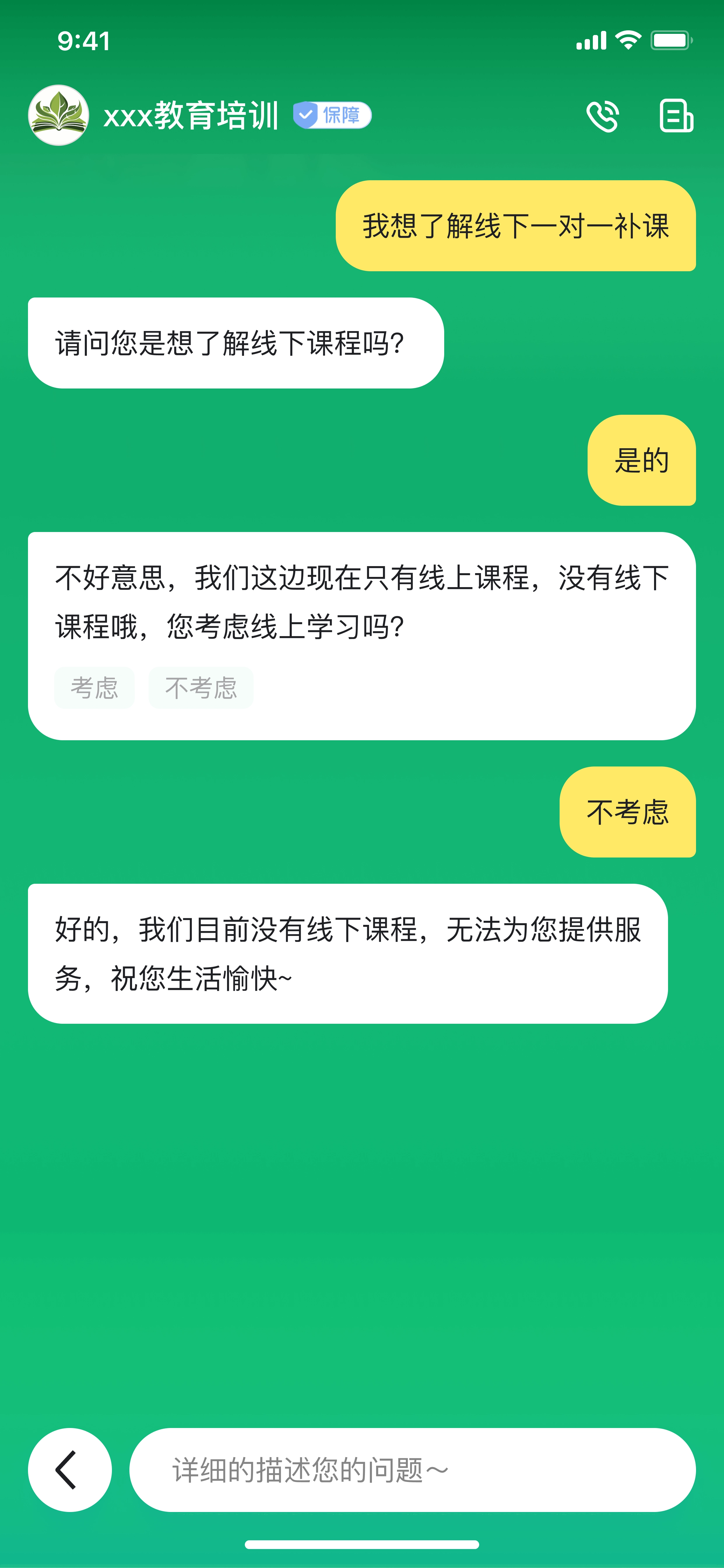The image size is (724, 1568).
Task: Open xxx教育培训 profile avatar
Action: click(x=58, y=115)
